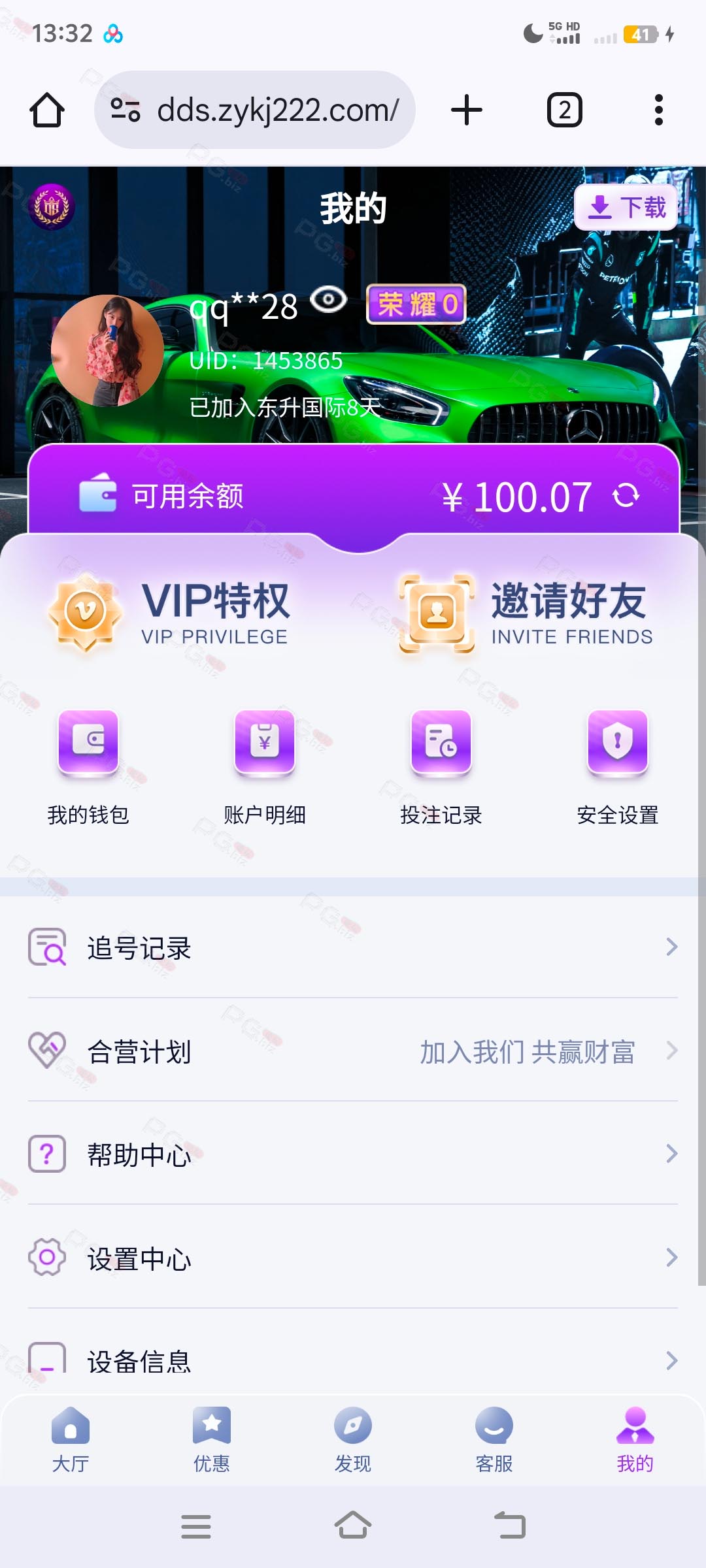Image resolution: width=706 pixels, height=1568 pixels.
Task: Tap the 下载 download button
Action: (626, 208)
